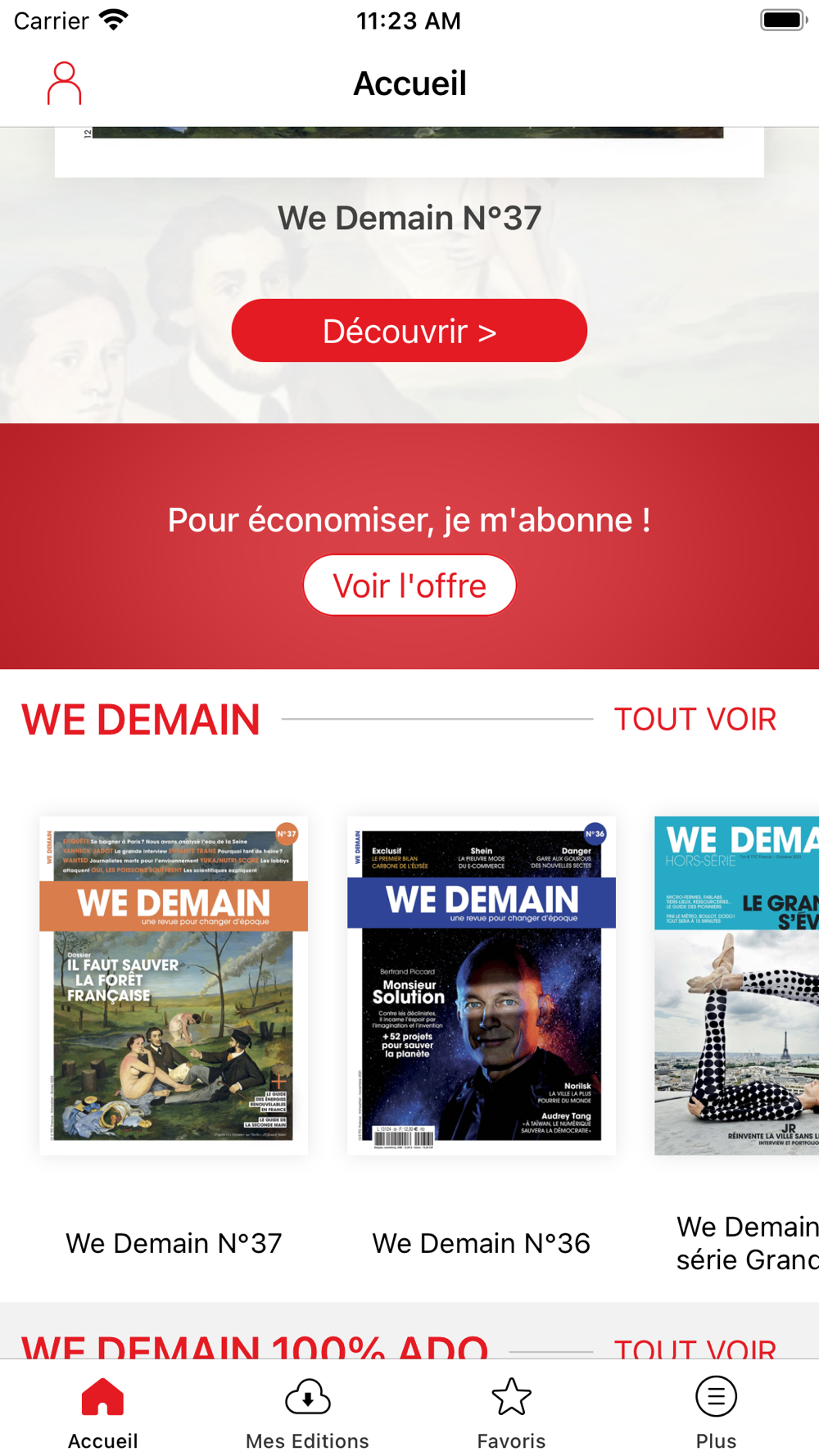The width and height of the screenshot is (819, 1456).
Task: Open the We Demain N°37 cover
Action: (174, 985)
